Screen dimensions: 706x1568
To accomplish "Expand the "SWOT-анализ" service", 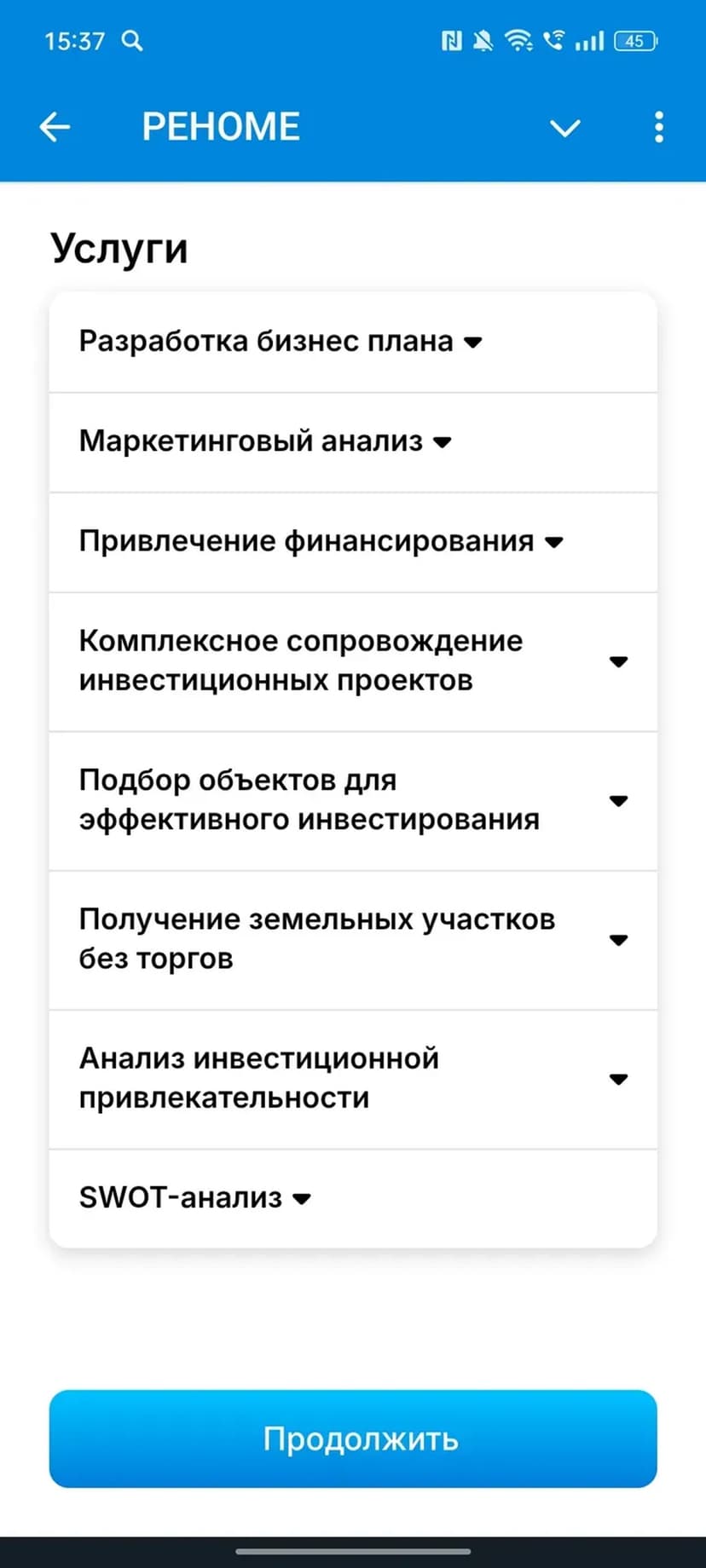I will [195, 1197].
